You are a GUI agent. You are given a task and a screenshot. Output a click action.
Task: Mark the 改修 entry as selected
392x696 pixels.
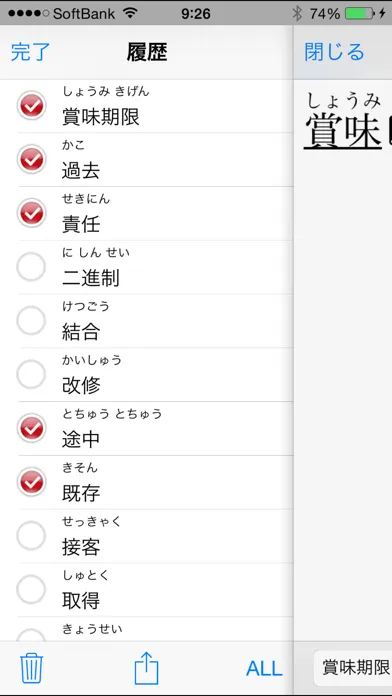tap(32, 374)
